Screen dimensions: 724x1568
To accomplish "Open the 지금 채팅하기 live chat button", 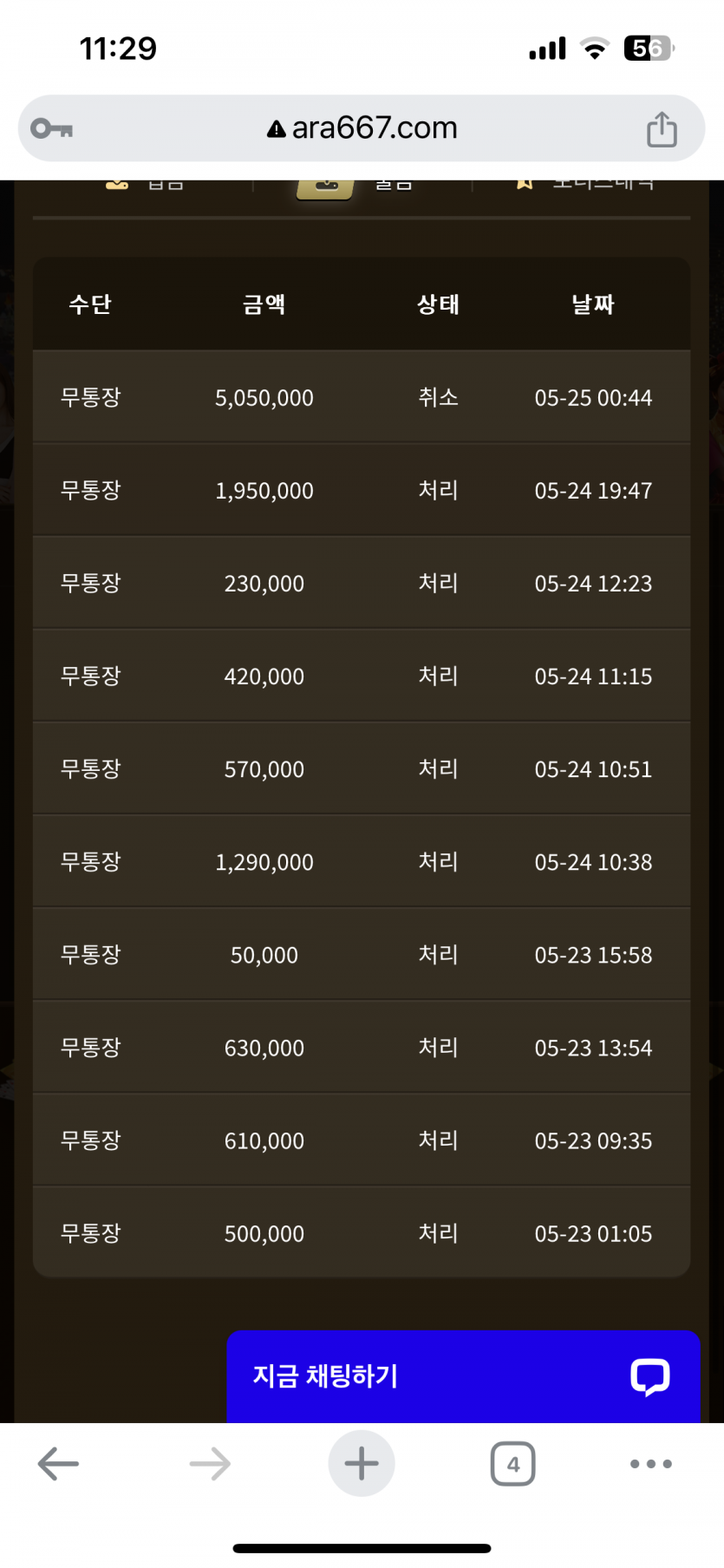I will point(463,1376).
